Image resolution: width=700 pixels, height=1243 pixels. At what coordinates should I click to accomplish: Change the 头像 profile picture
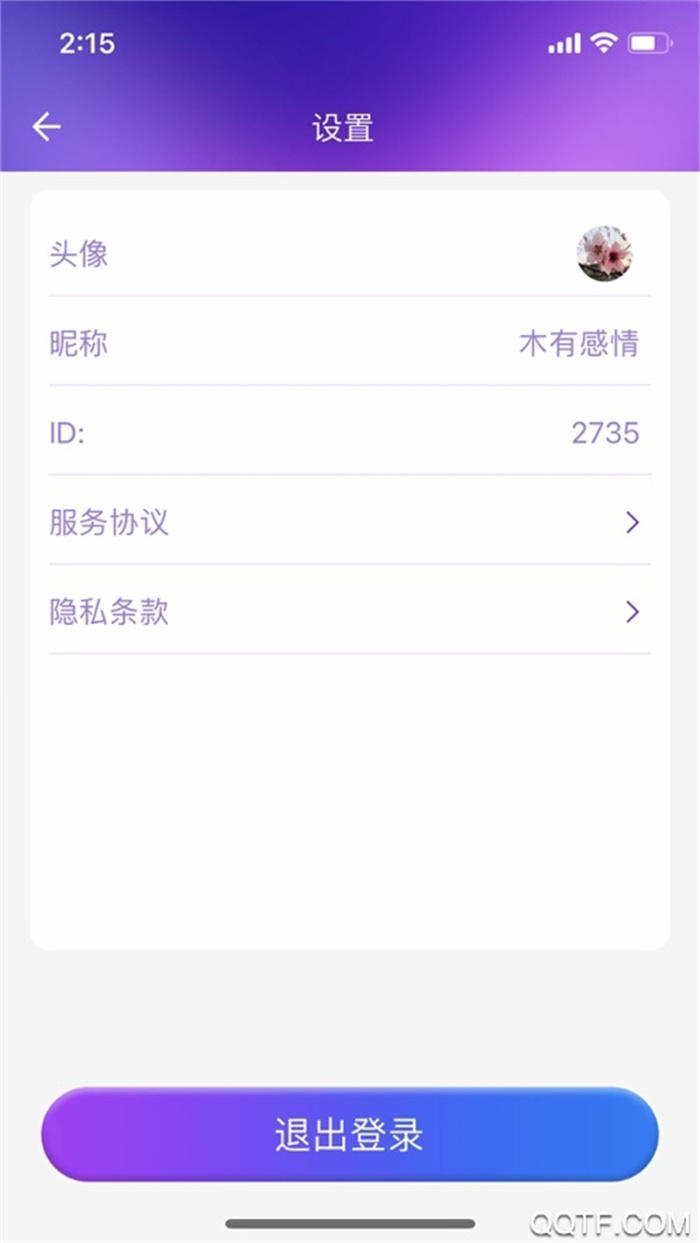pos(604,253)
